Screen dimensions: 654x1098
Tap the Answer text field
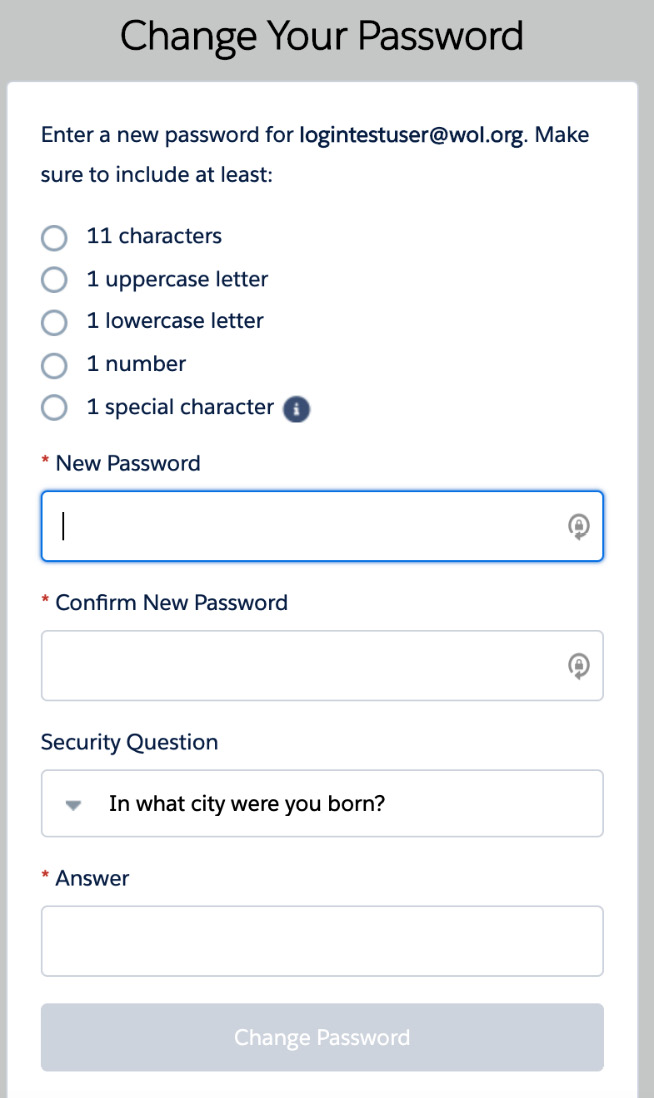coord(322,941)
